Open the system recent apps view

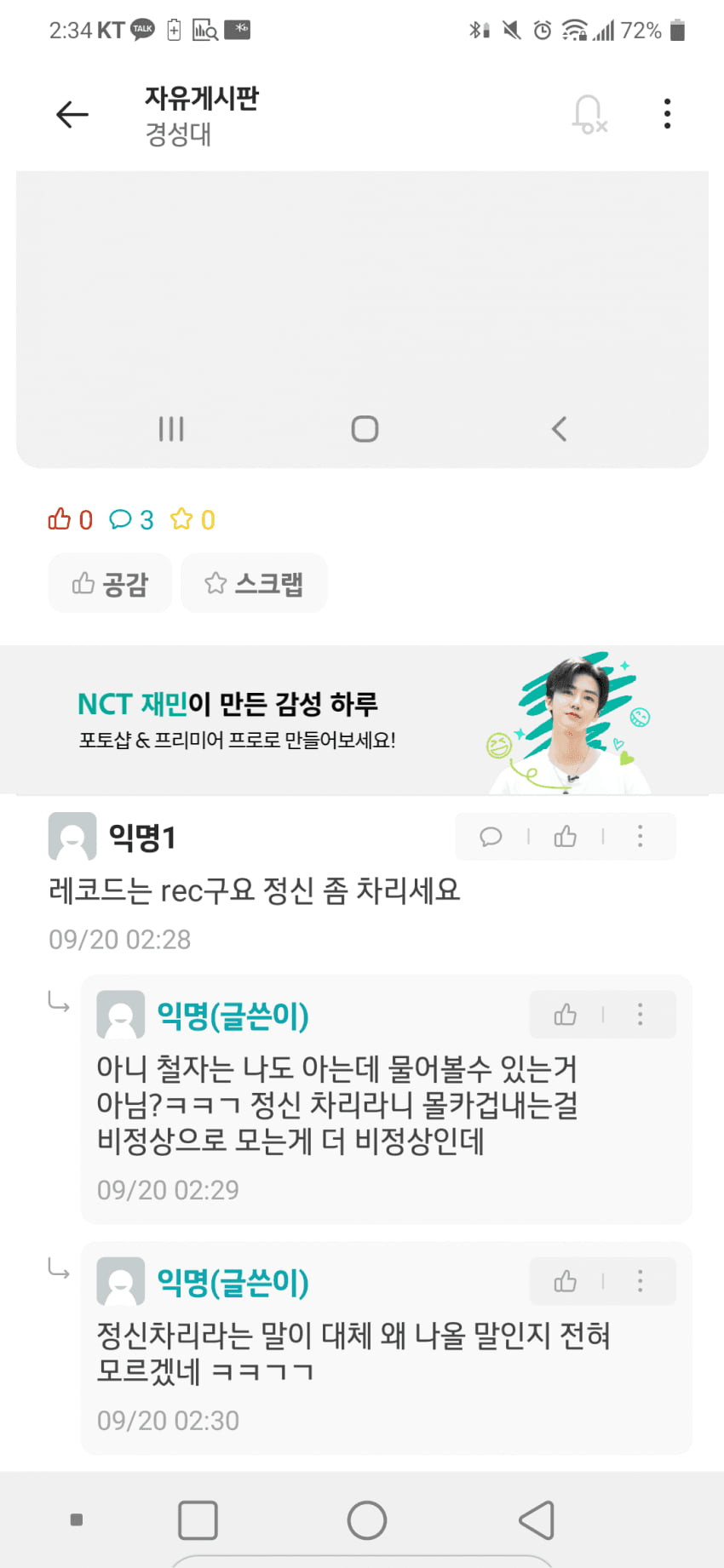pyautogui.click(x=198, y=1520)
